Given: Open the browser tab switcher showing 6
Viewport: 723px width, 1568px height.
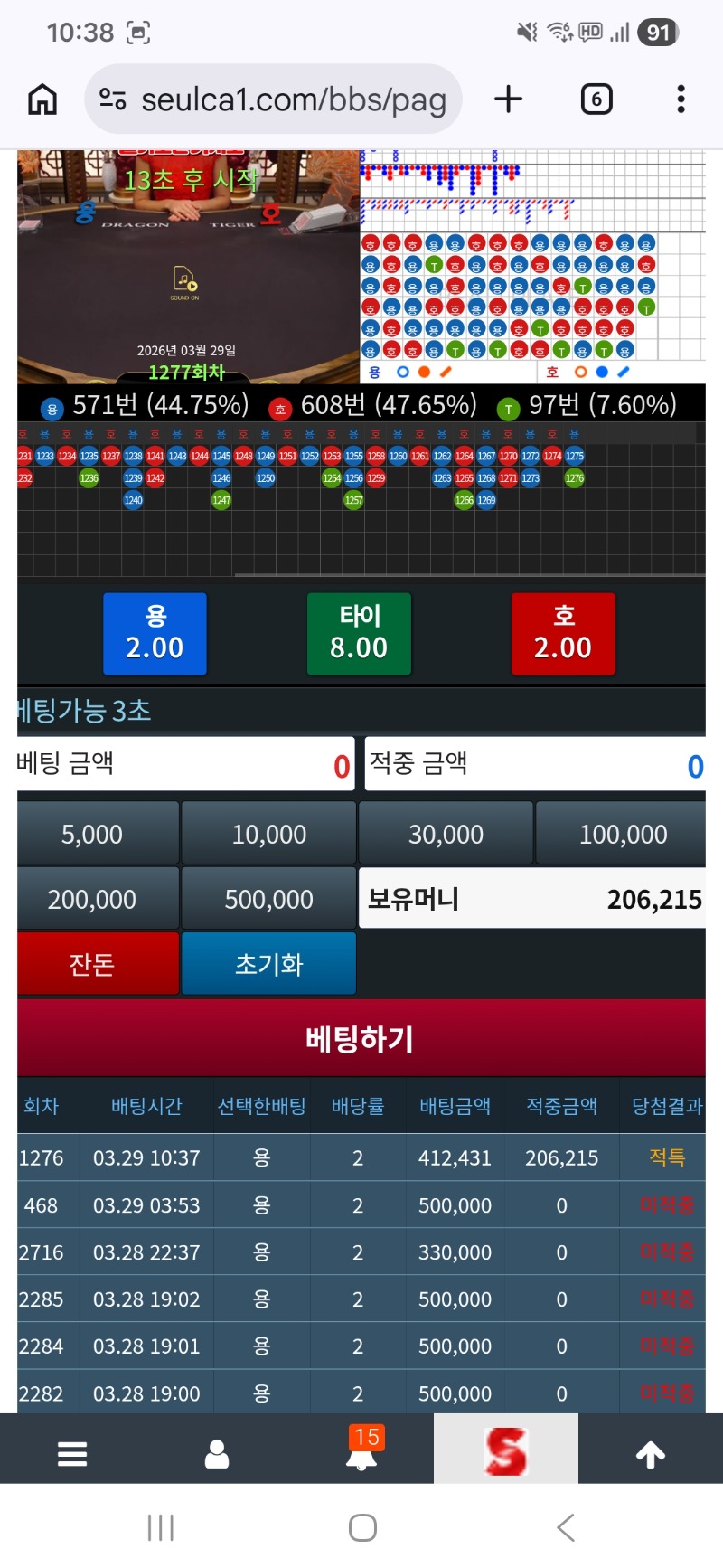Looking at the screenshot, I should point(596,99).
